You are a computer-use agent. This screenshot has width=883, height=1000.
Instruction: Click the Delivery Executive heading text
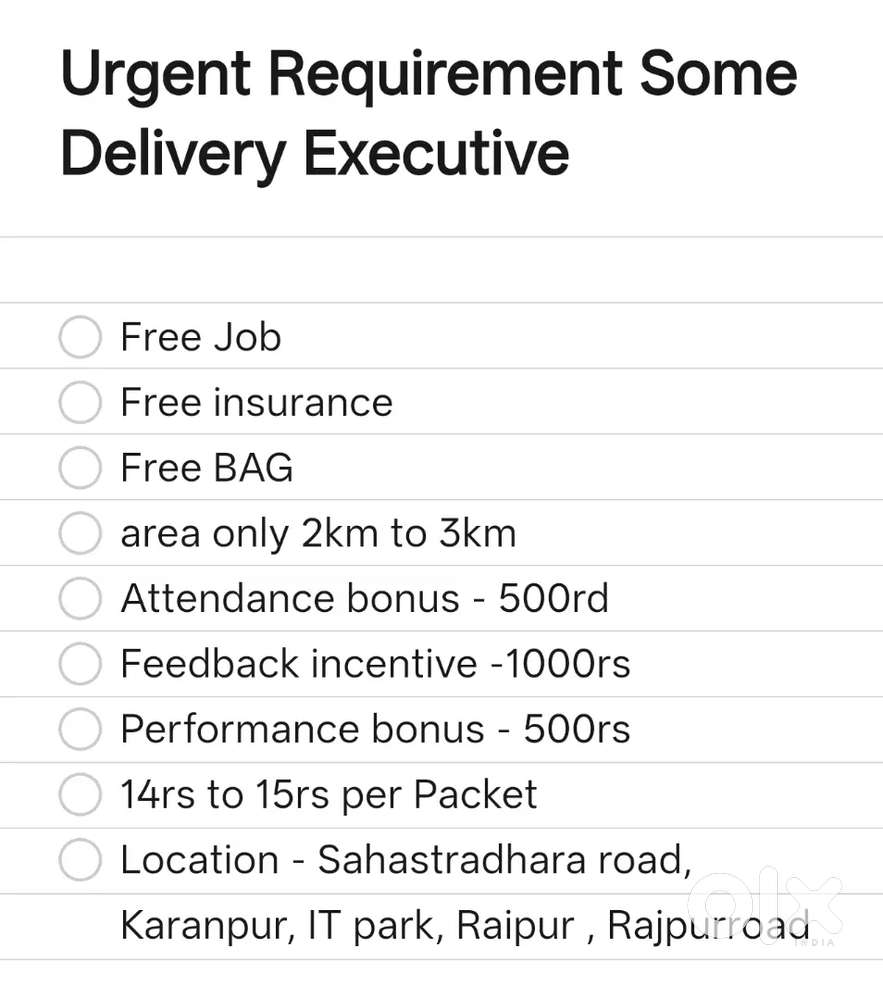[x=314, y=152]
